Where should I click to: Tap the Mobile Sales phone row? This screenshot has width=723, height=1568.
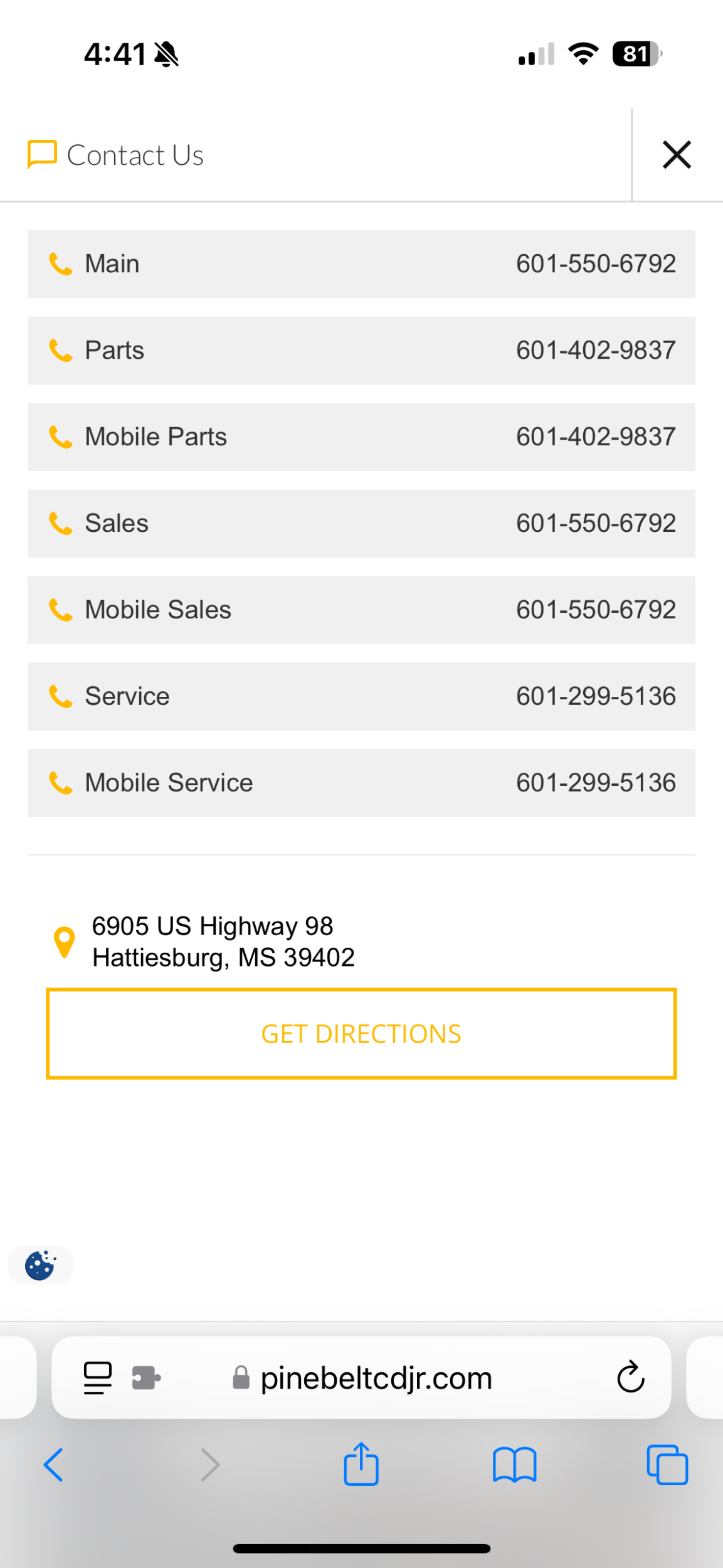click(x=361, y=610)
